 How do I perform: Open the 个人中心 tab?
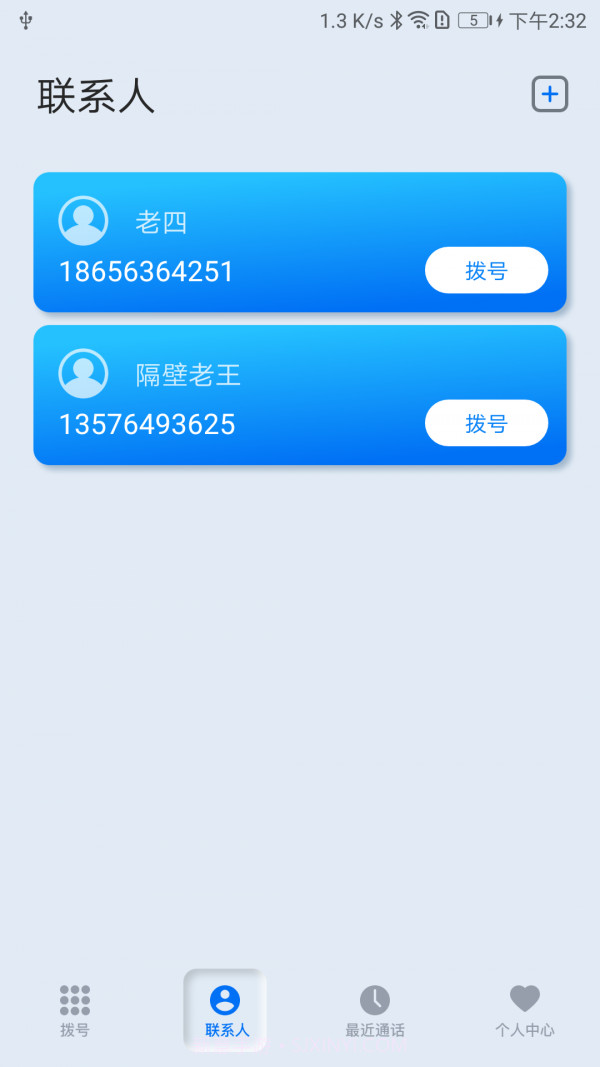click(525, 1009)
